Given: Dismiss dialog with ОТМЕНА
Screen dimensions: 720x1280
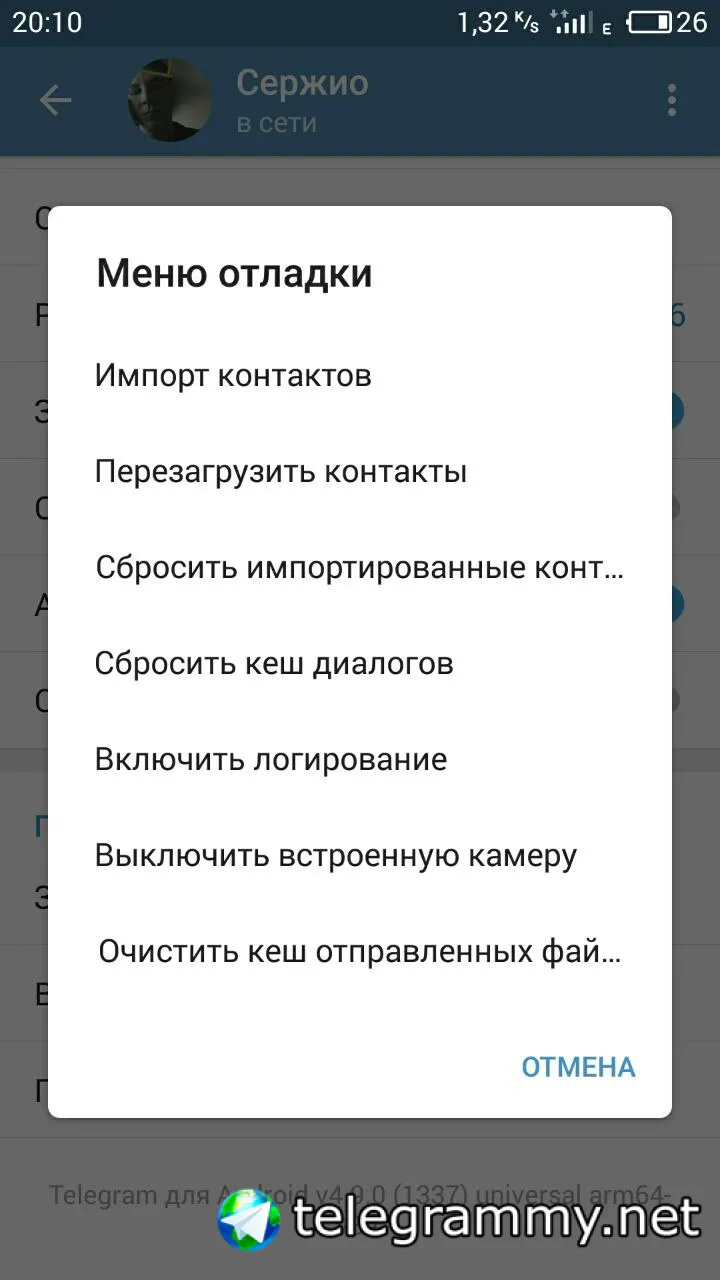Looking at the screenshot, I should [578, 1067].
